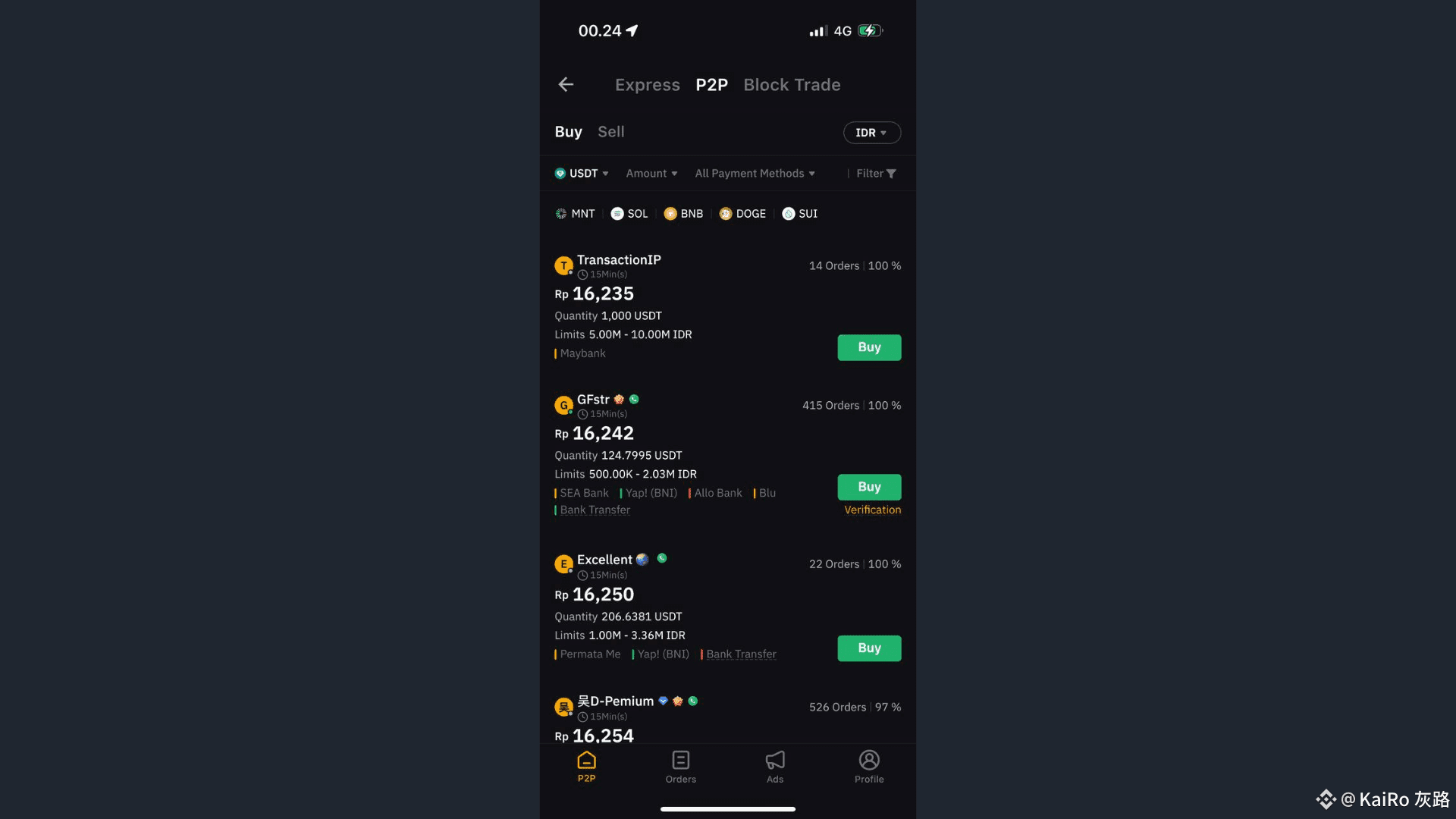This screenshot has width=1456, height=819.
Task: Select the MNT coin chip
Action: [576, 214]
